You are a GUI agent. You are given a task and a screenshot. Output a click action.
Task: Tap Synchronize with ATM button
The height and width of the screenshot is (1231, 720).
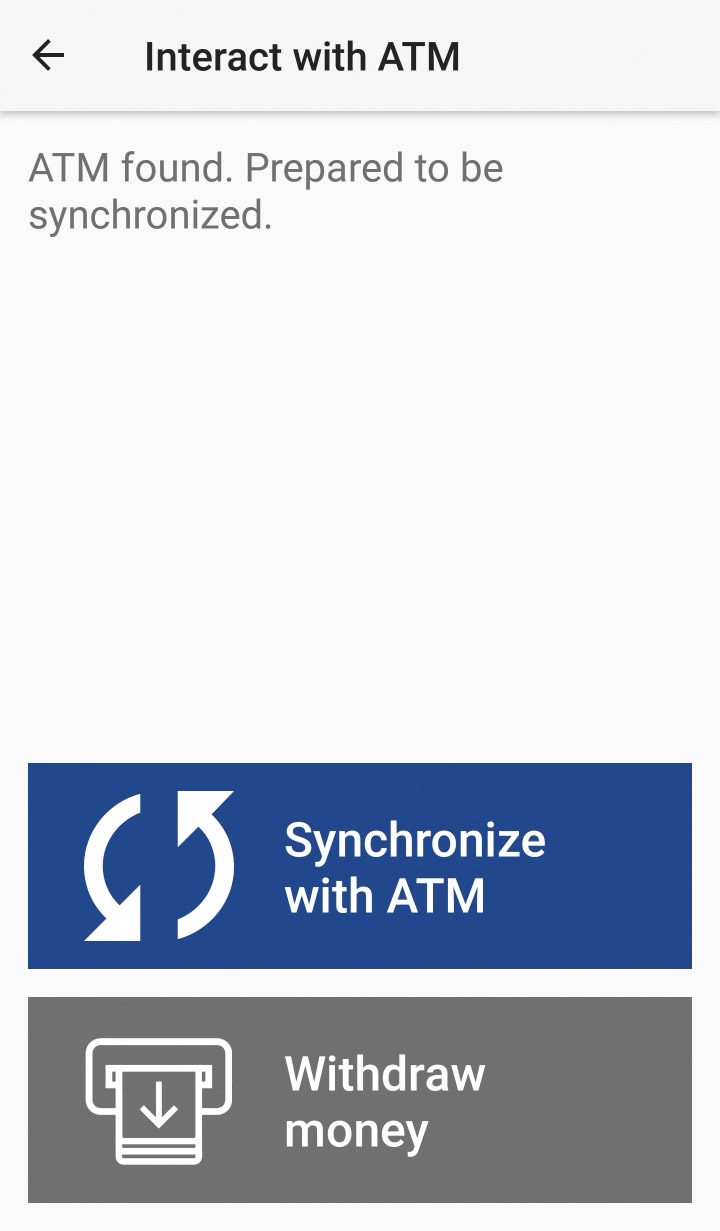point(360,866)
